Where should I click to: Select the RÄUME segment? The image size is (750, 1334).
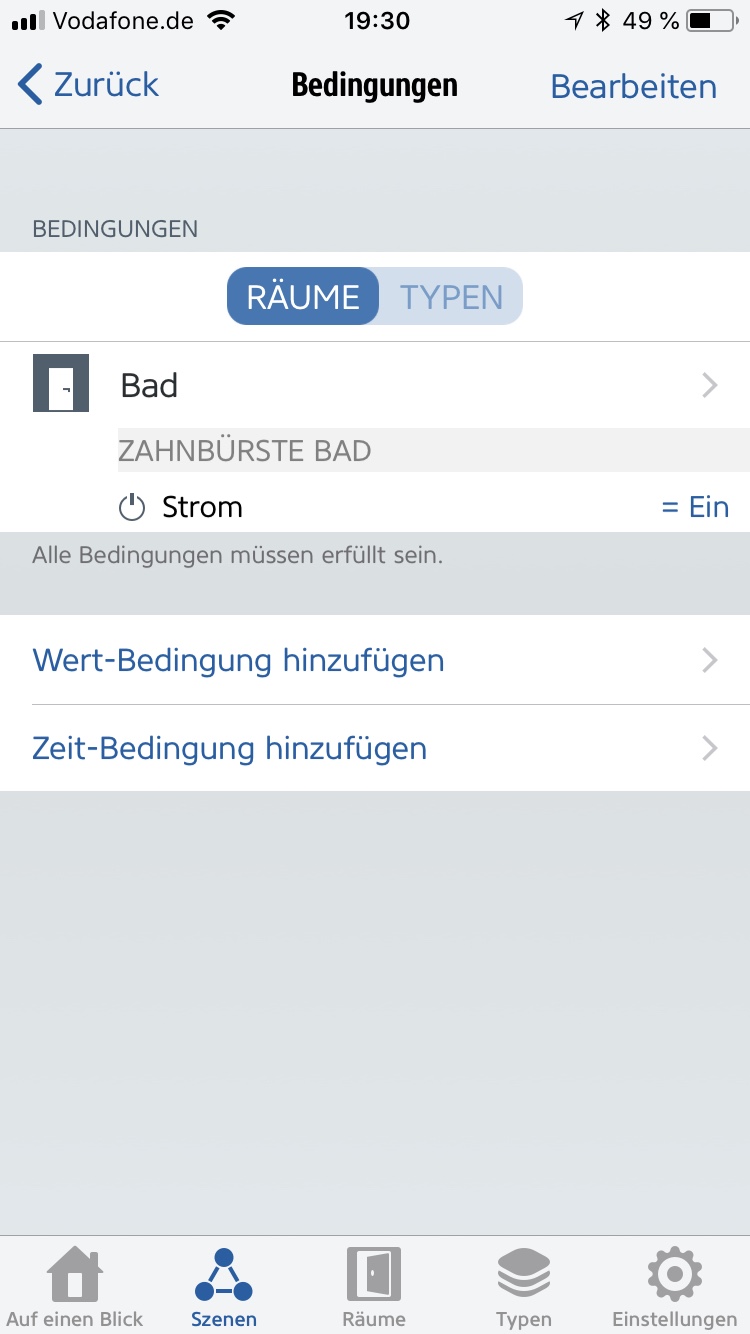click(303, 297)
